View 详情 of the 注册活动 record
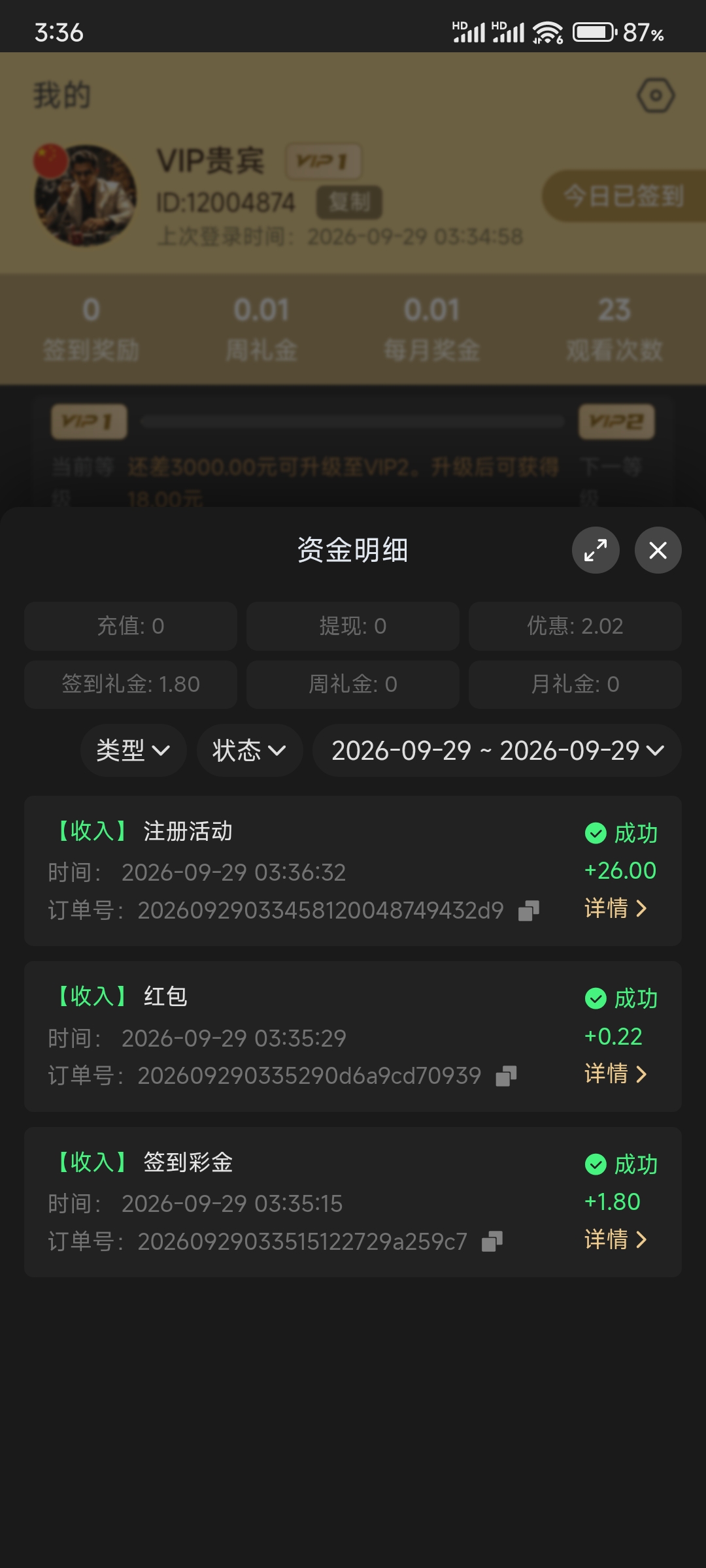 [615, 908]
